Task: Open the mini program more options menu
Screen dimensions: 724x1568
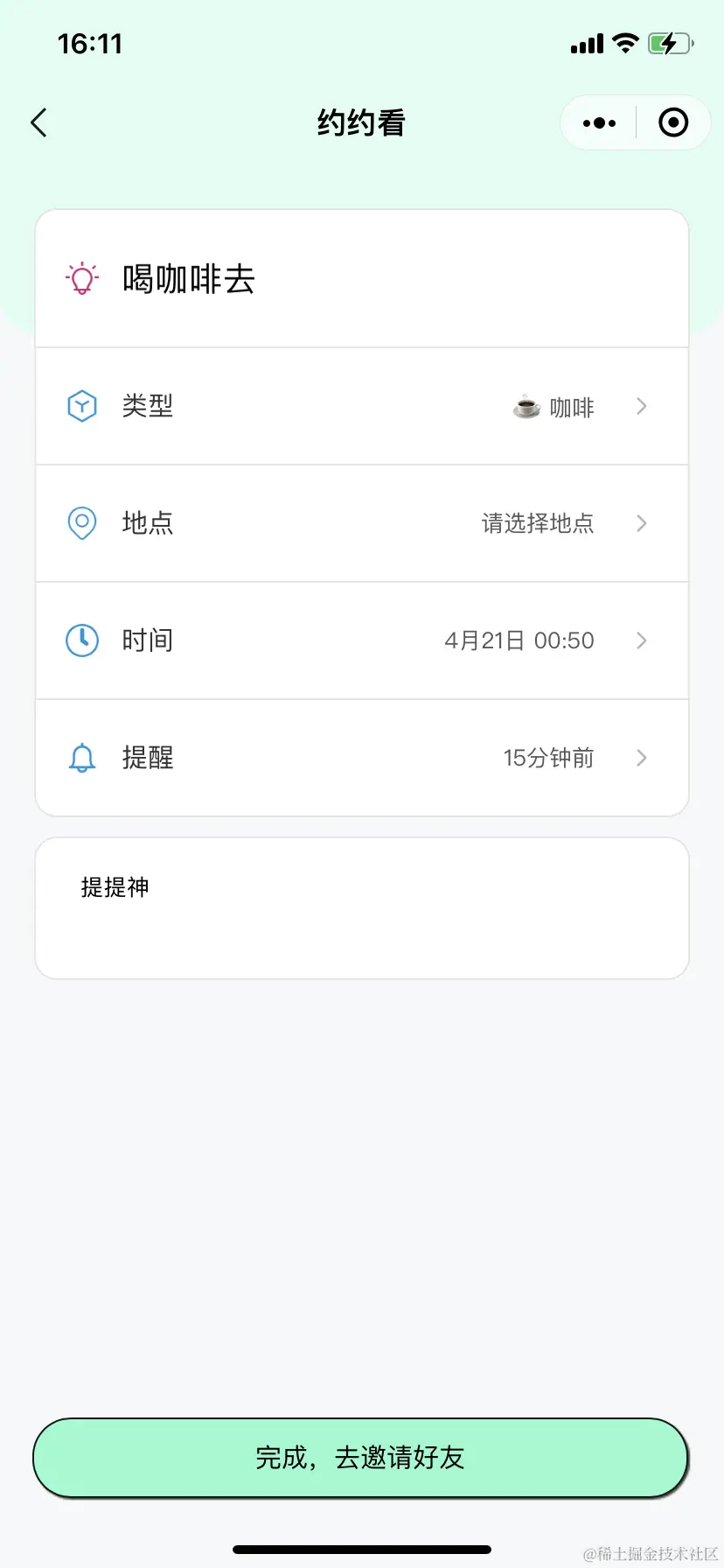Action: [x=599, y=123]
